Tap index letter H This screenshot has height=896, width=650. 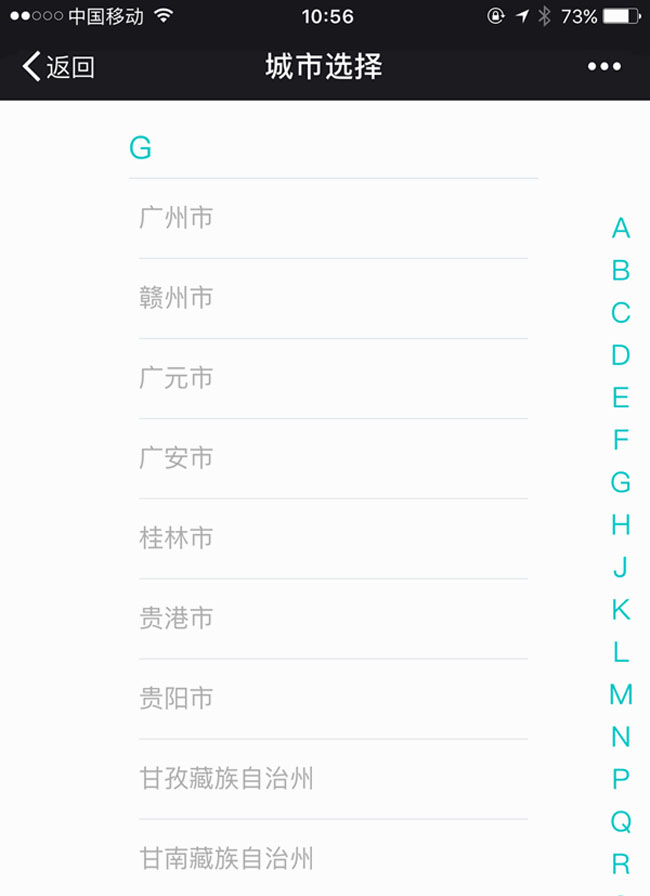[621, 525]
